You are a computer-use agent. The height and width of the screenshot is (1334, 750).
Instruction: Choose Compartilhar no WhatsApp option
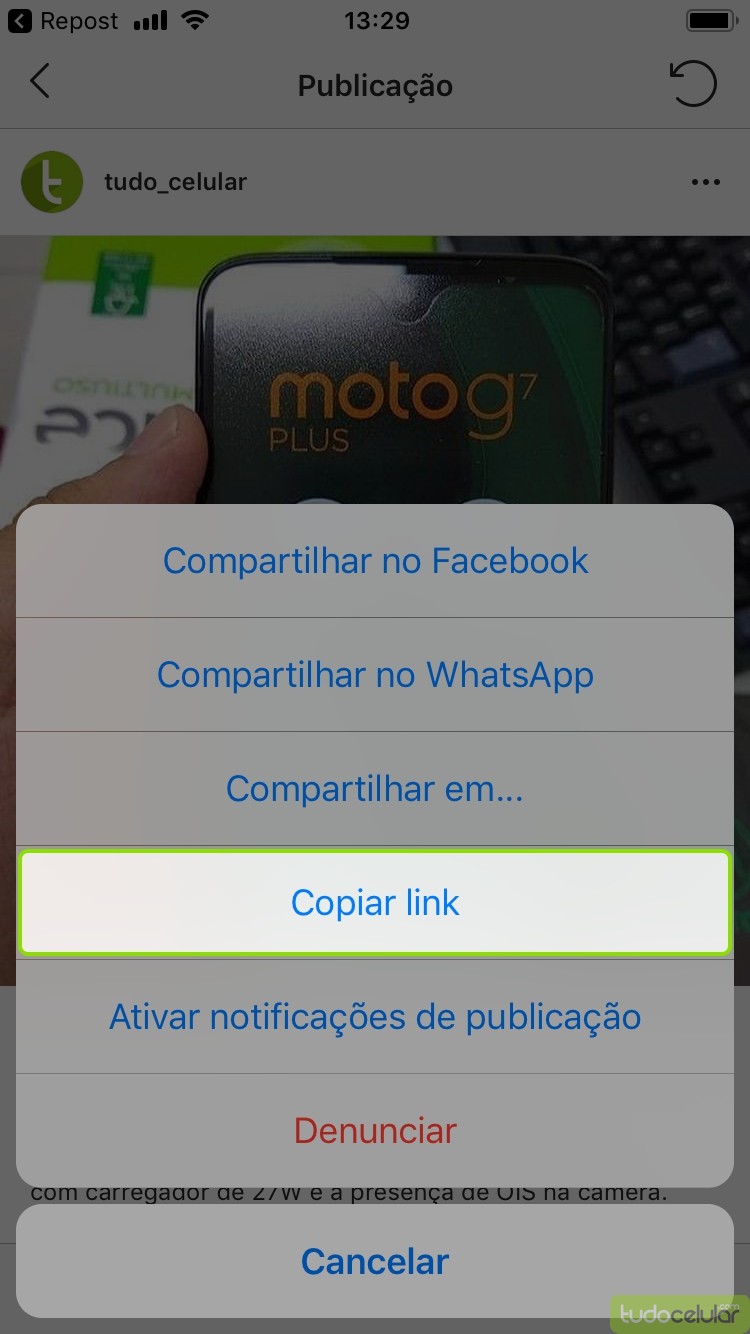(375, 675)
